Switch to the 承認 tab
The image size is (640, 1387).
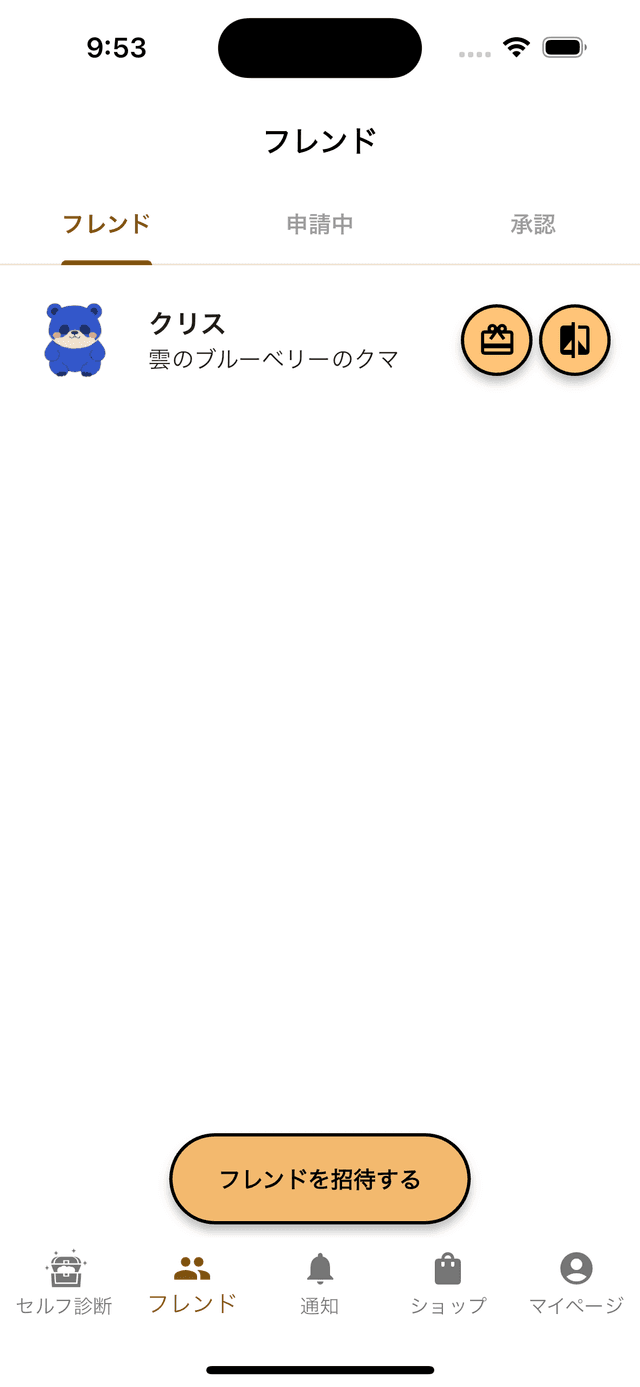pos(533,225)
